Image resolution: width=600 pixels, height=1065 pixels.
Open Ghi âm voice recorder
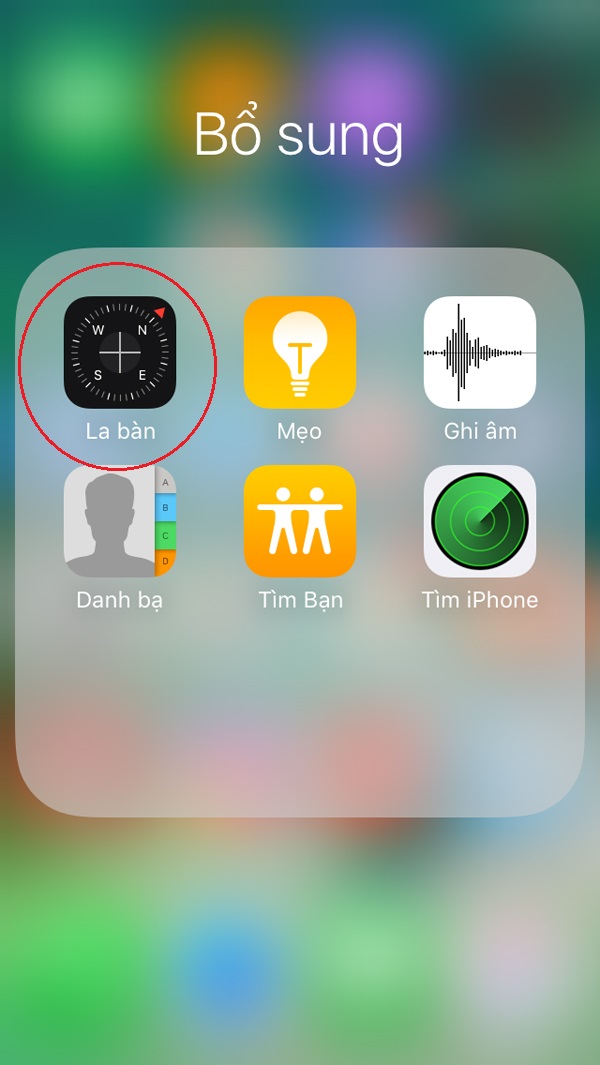pos(480,352)
